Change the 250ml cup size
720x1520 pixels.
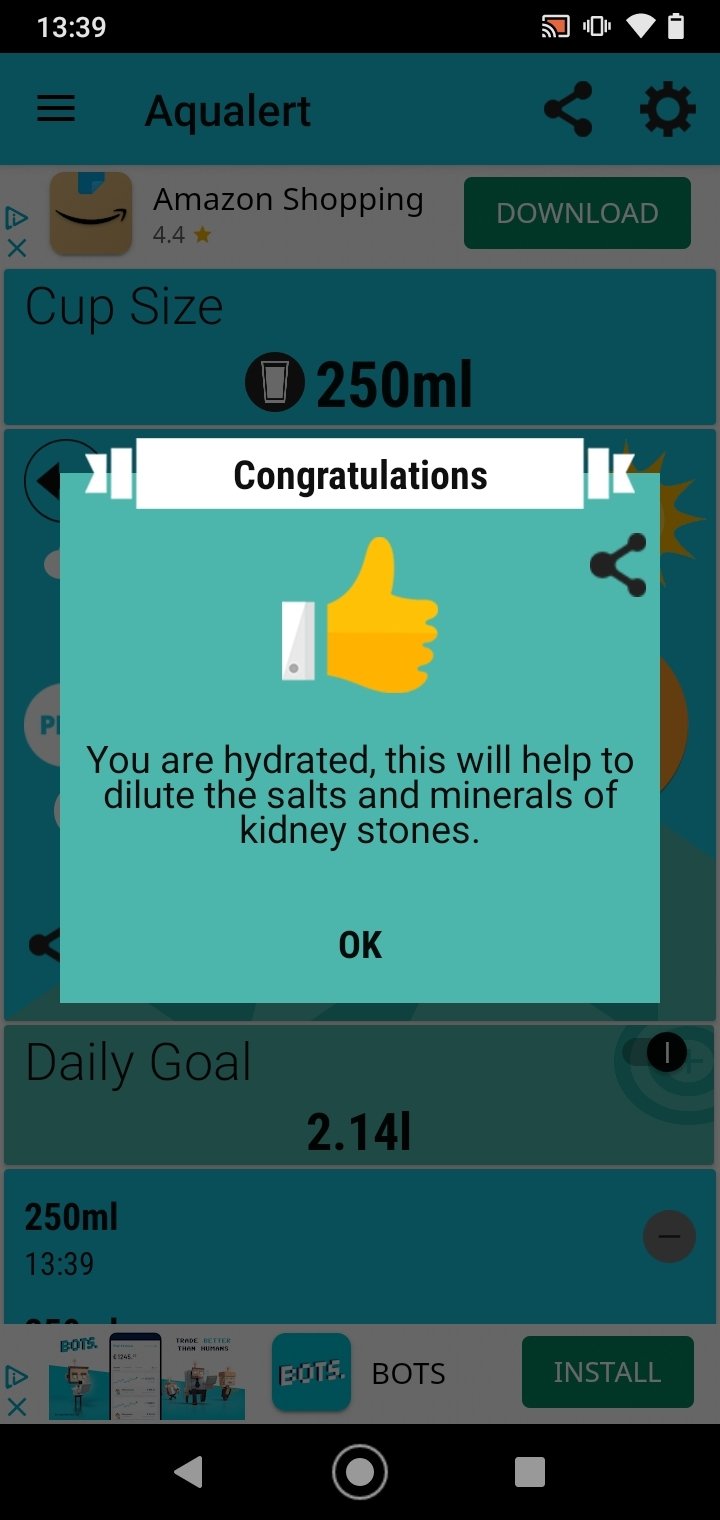(x=360, y=385)
